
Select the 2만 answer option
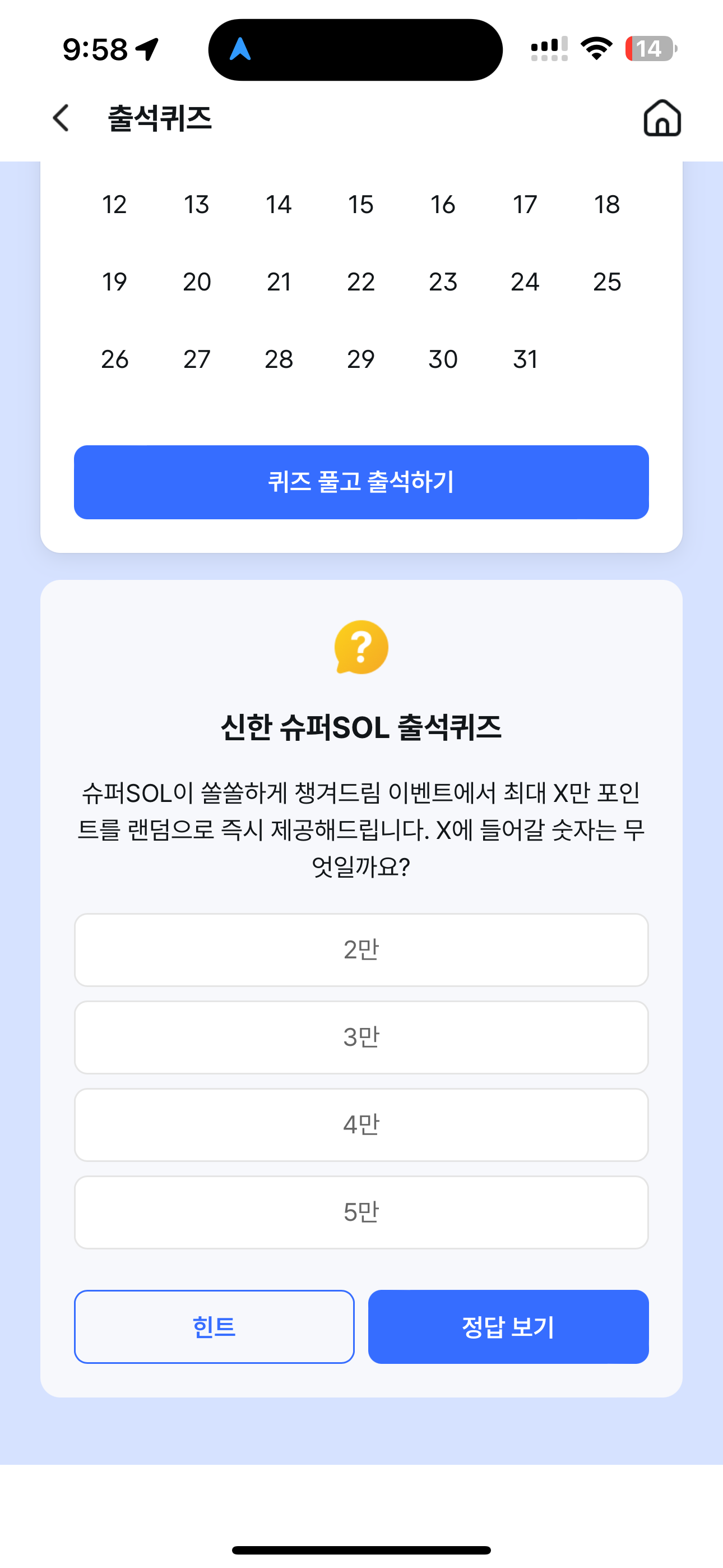point(361,949)
